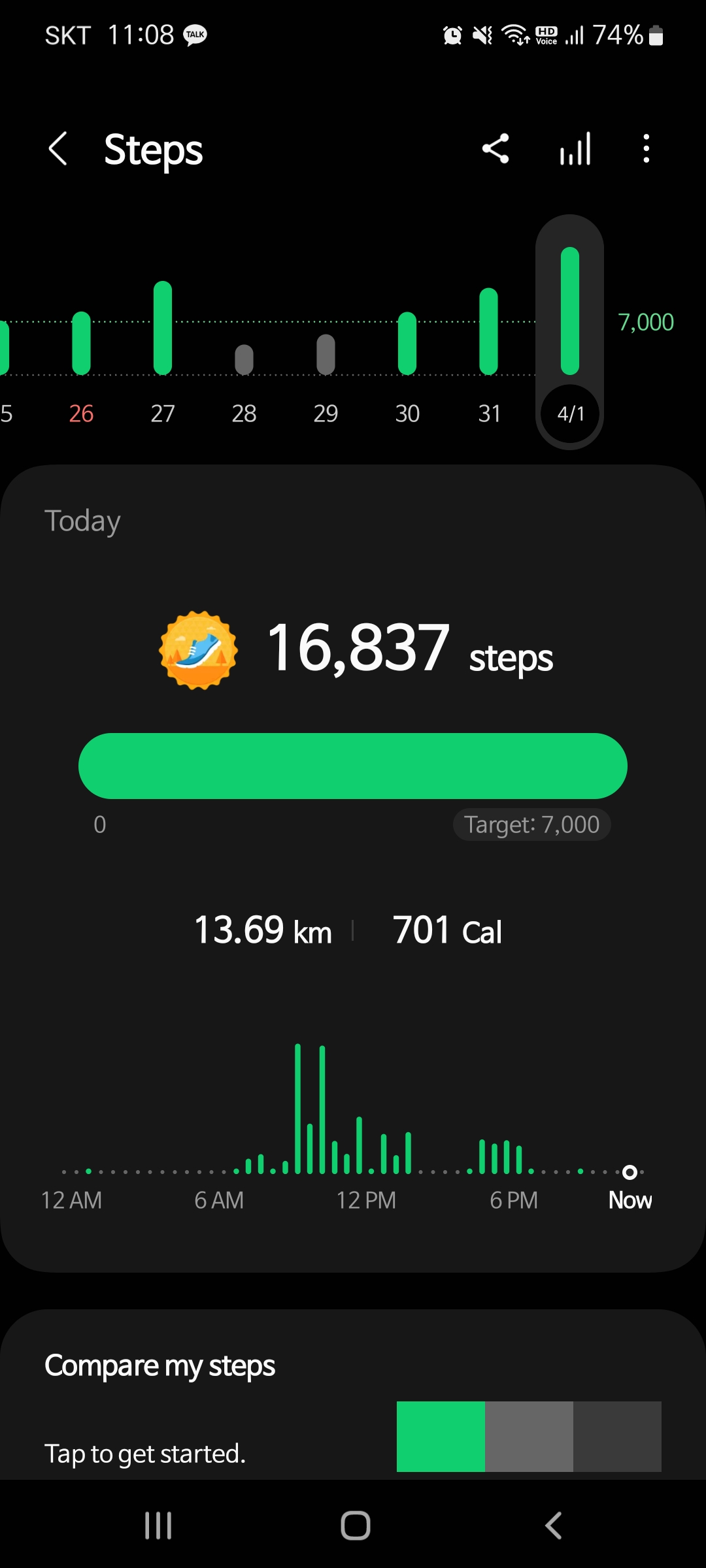Screen dimensions: 706x1568
Task: Open the more options menu
Action: 646,149
